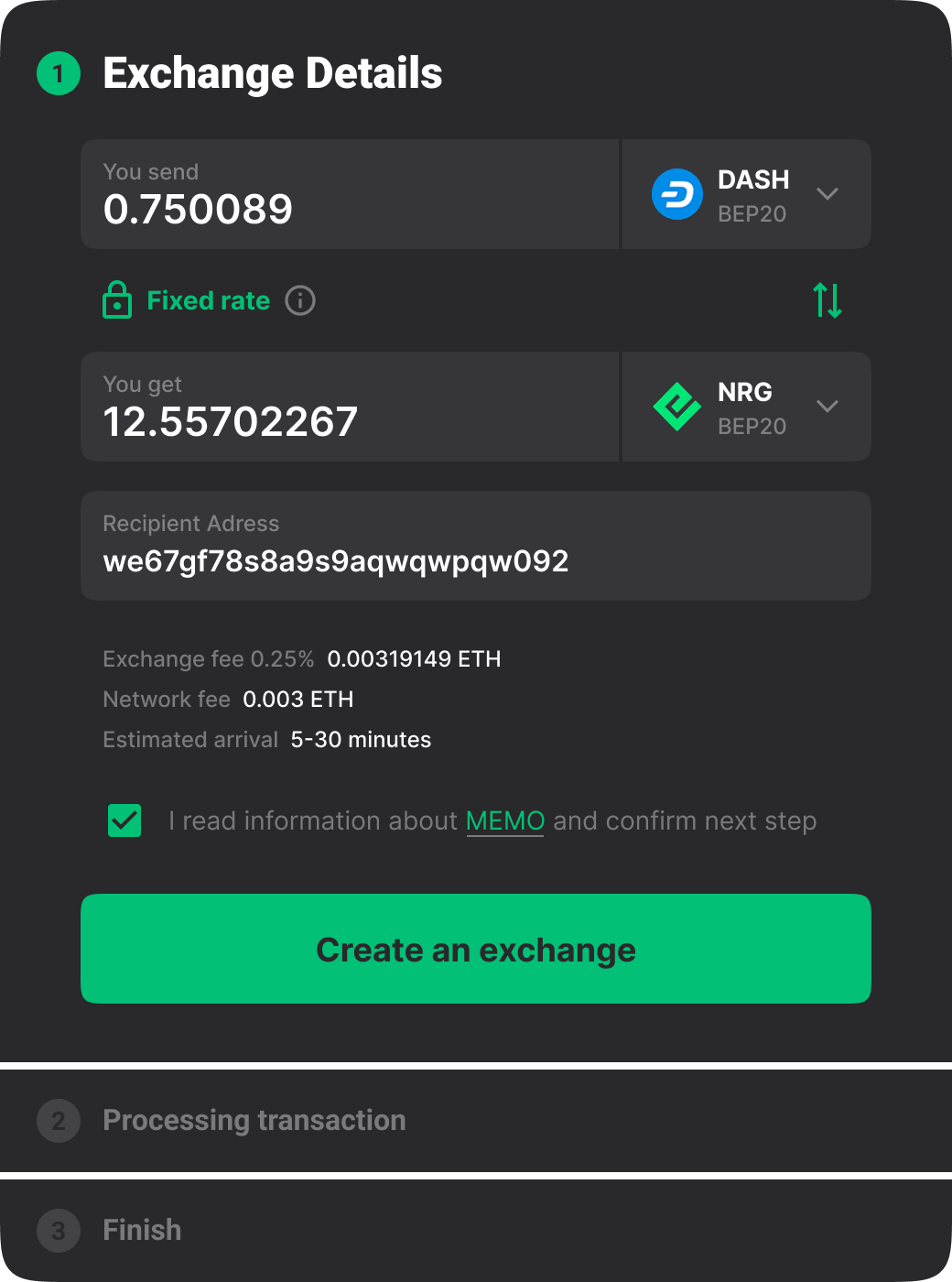Tap the Fixed rate lock option
The image size is (952, 1282).
point(188,300)
